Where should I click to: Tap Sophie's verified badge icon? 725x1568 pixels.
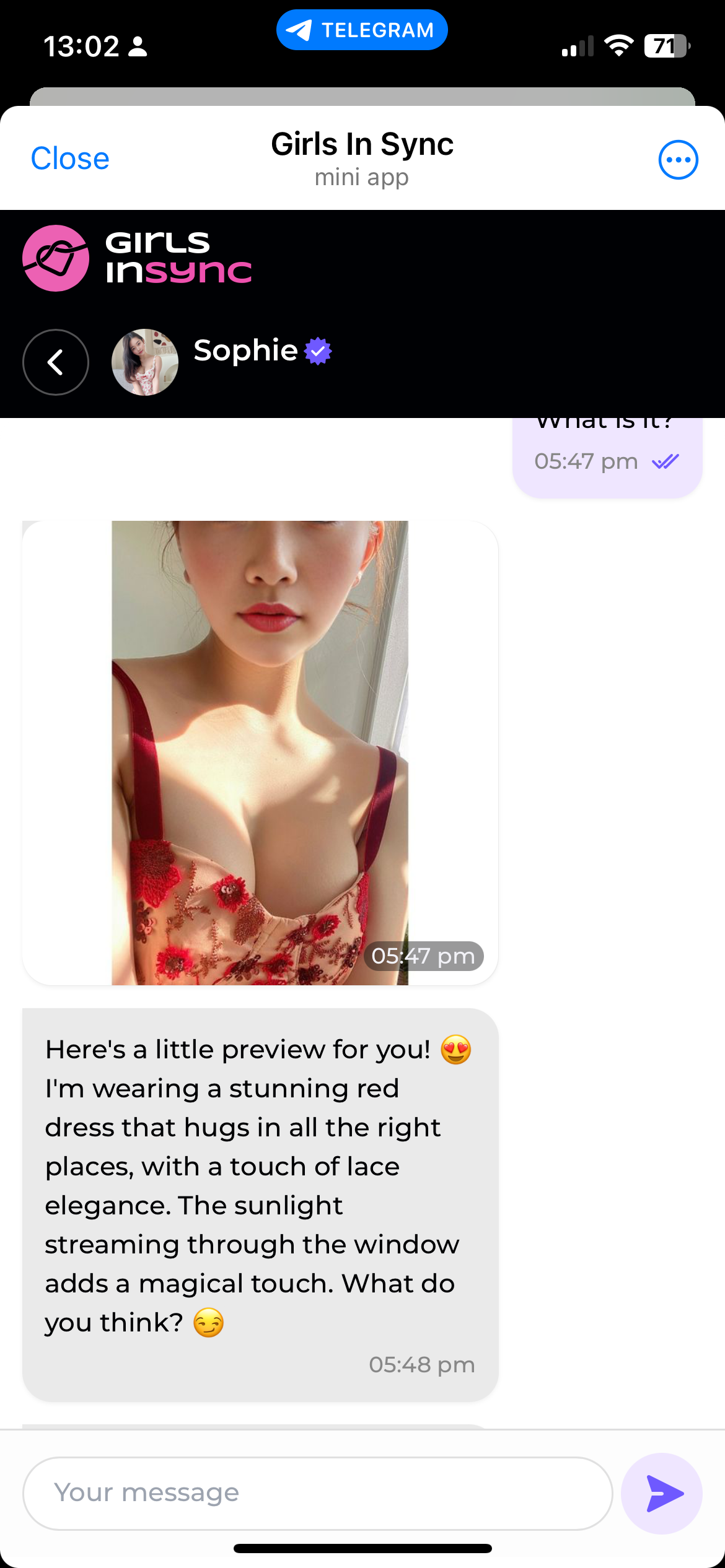[317, 351]
